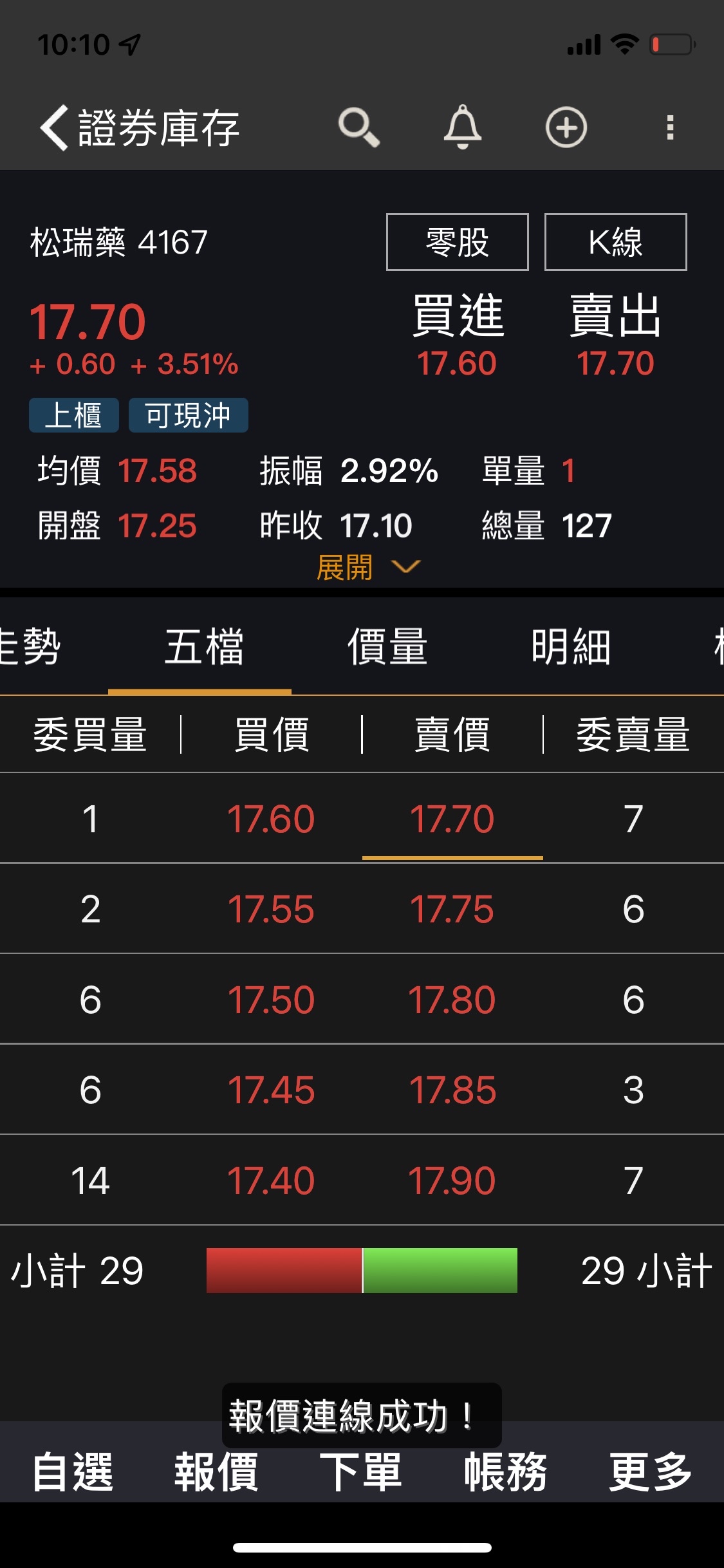724x1568 pixels.
Task: Open 自選 in the bottom bar
Action: coord(73,1471)
